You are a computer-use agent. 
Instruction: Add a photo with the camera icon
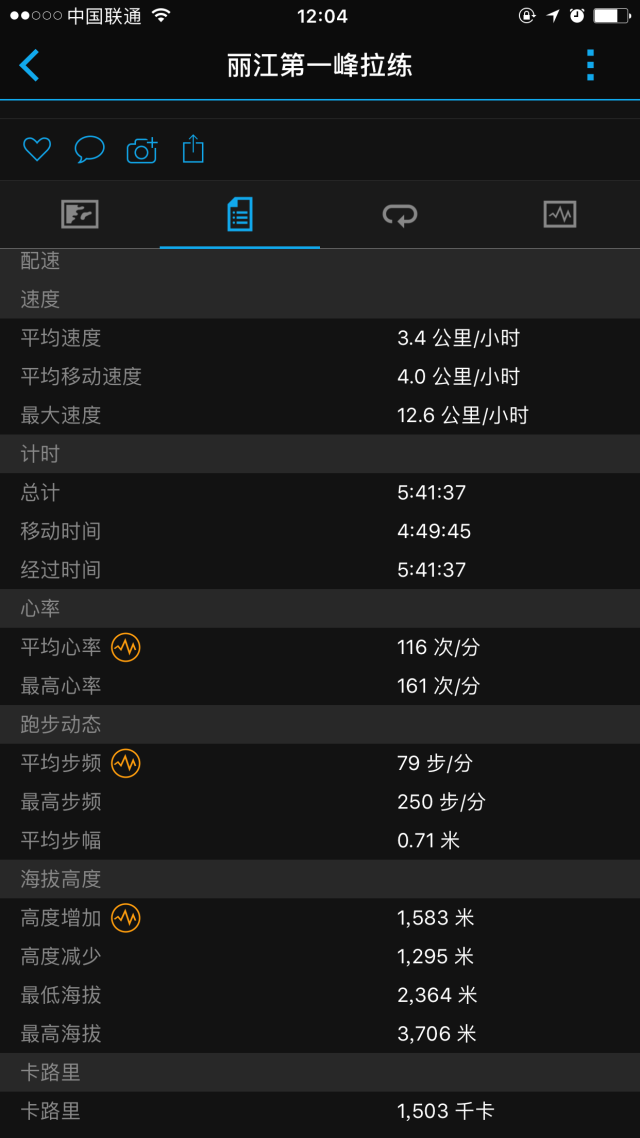pos(141,150)
